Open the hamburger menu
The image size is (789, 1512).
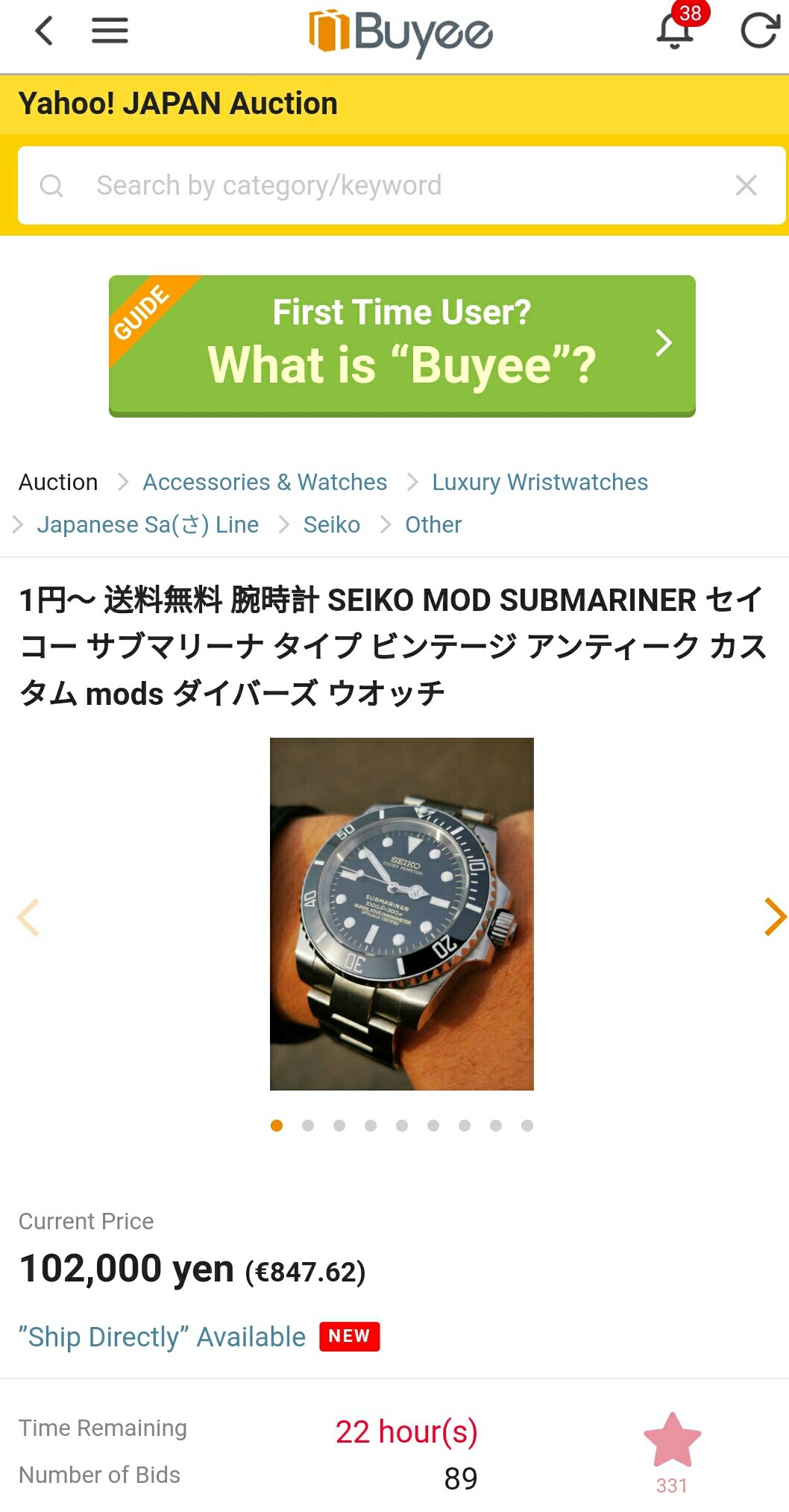110,31
